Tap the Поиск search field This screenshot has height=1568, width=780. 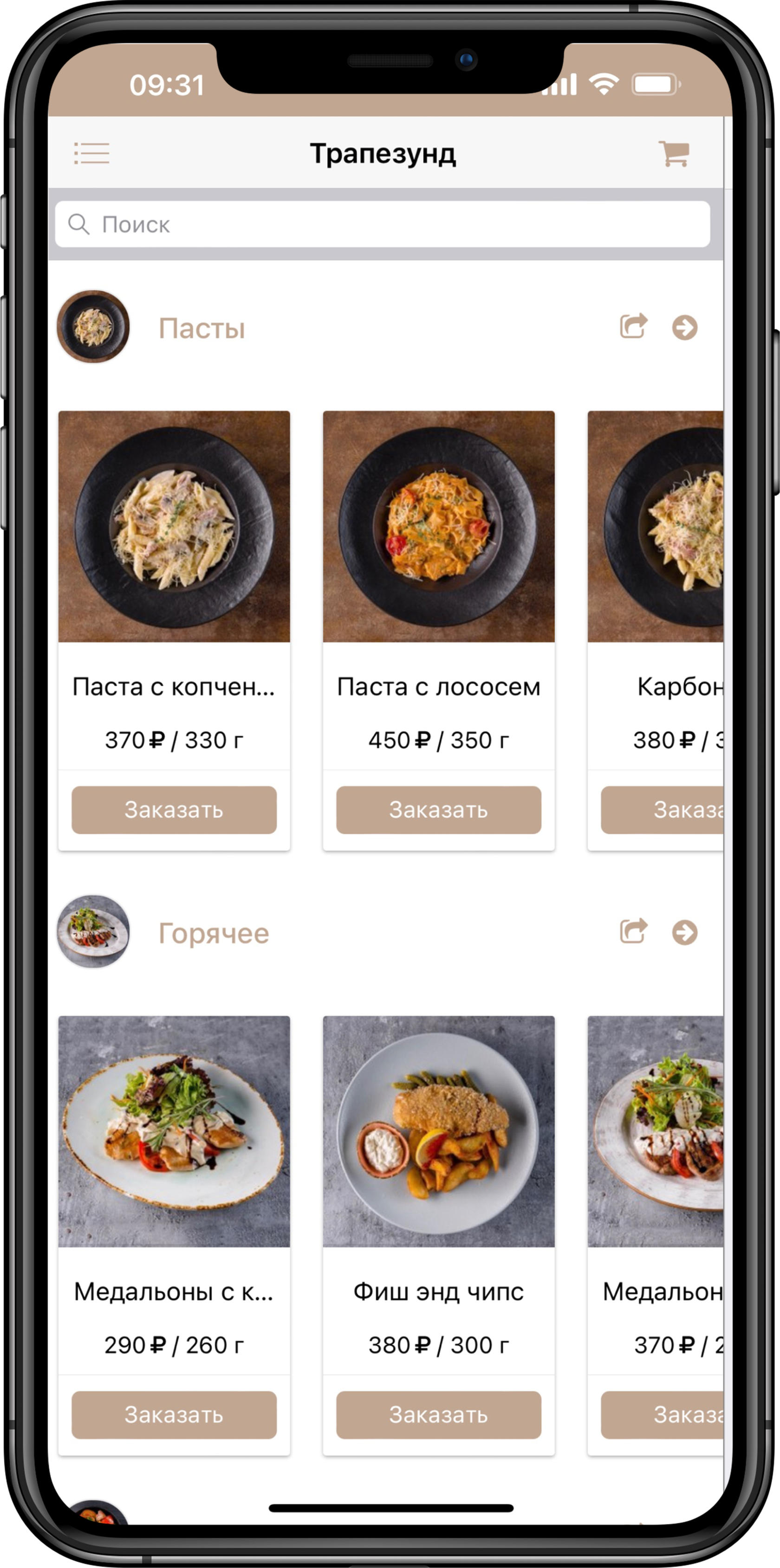383,224
